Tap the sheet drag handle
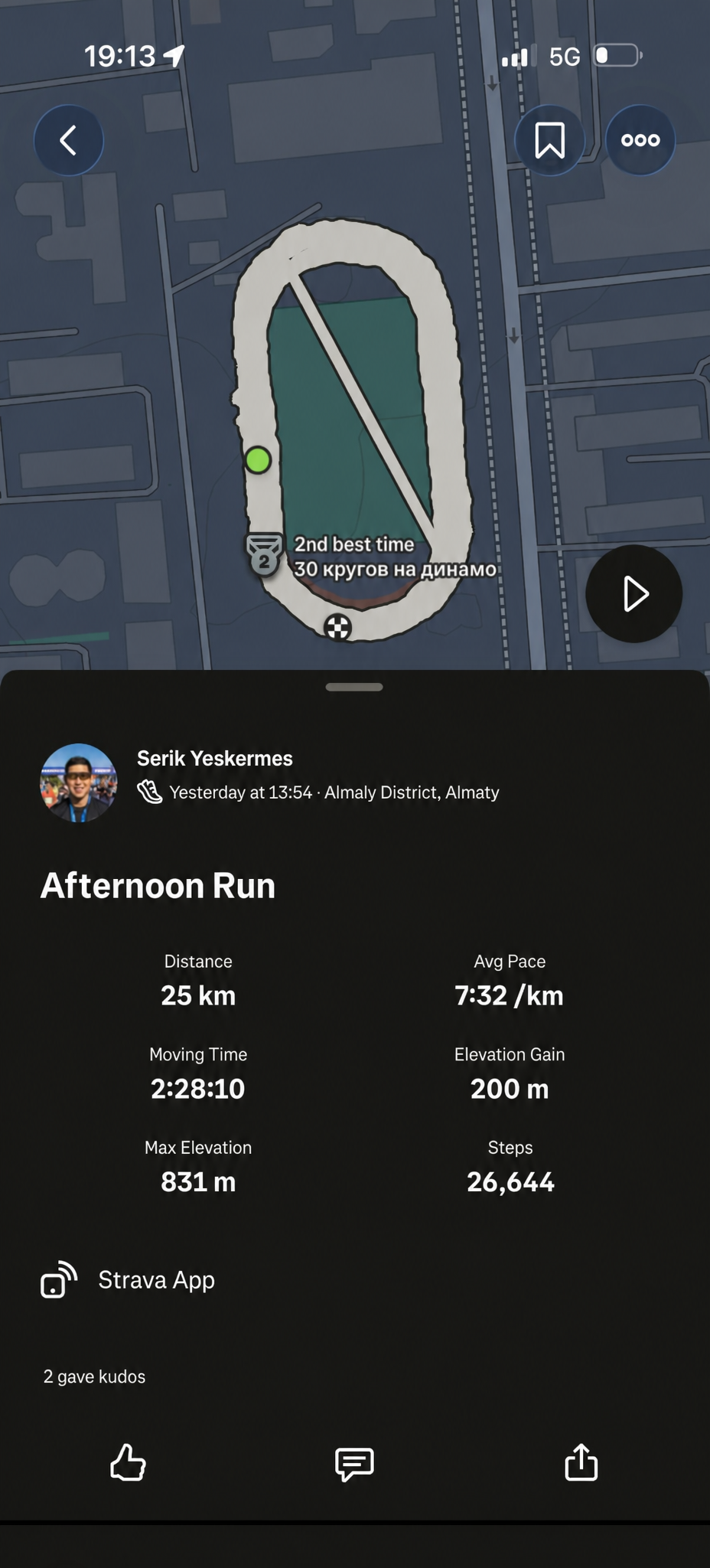The image size is (710, 1568). click(x=354, y=687)
